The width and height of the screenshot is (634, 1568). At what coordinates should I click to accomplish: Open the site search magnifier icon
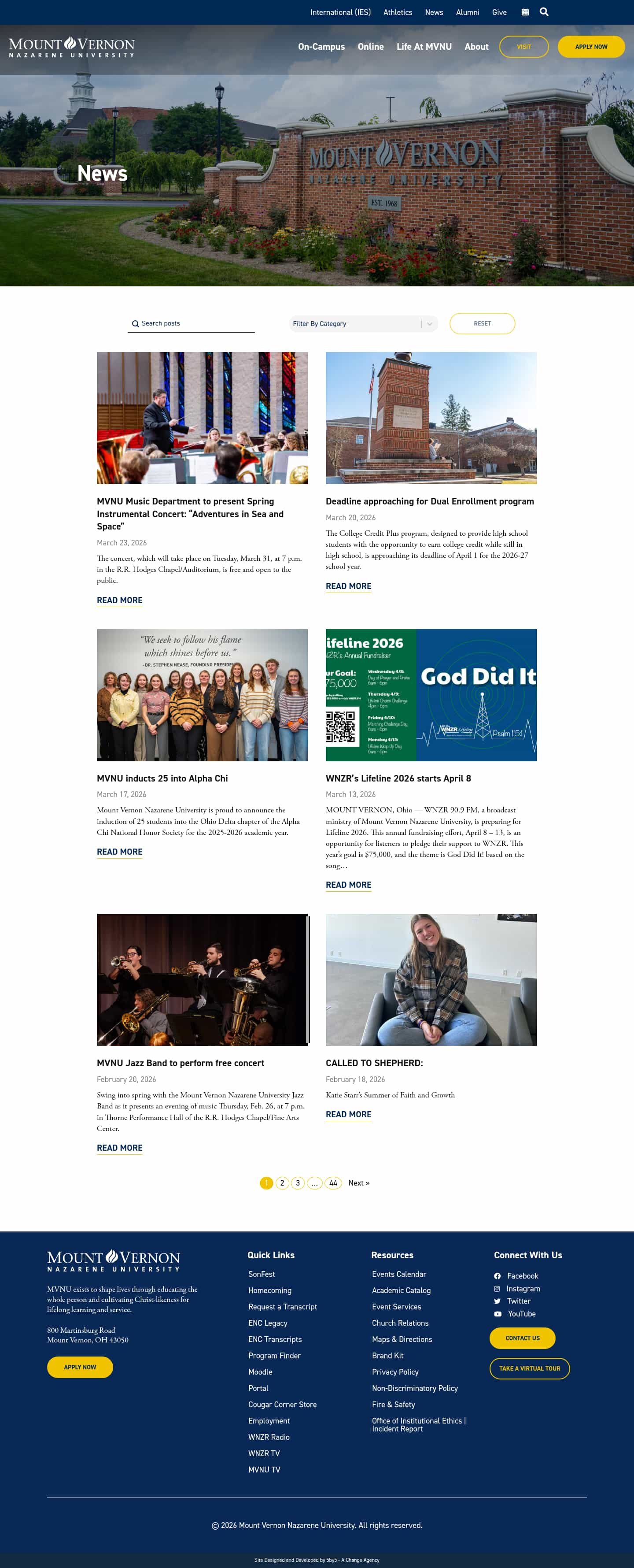[x=545, y=11]
